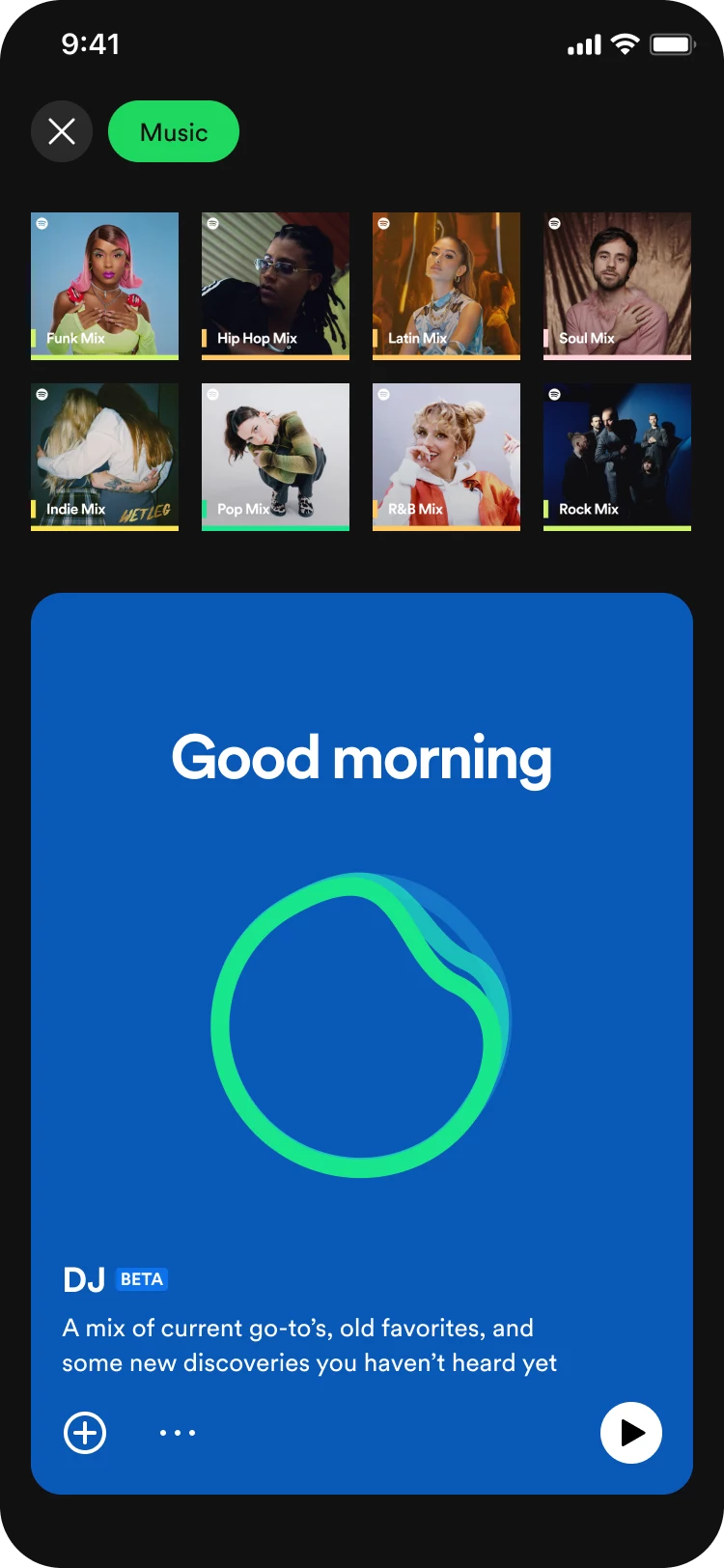Clear the Music filter with the X button
724x1568 pixels.
[x=62, y=131]
